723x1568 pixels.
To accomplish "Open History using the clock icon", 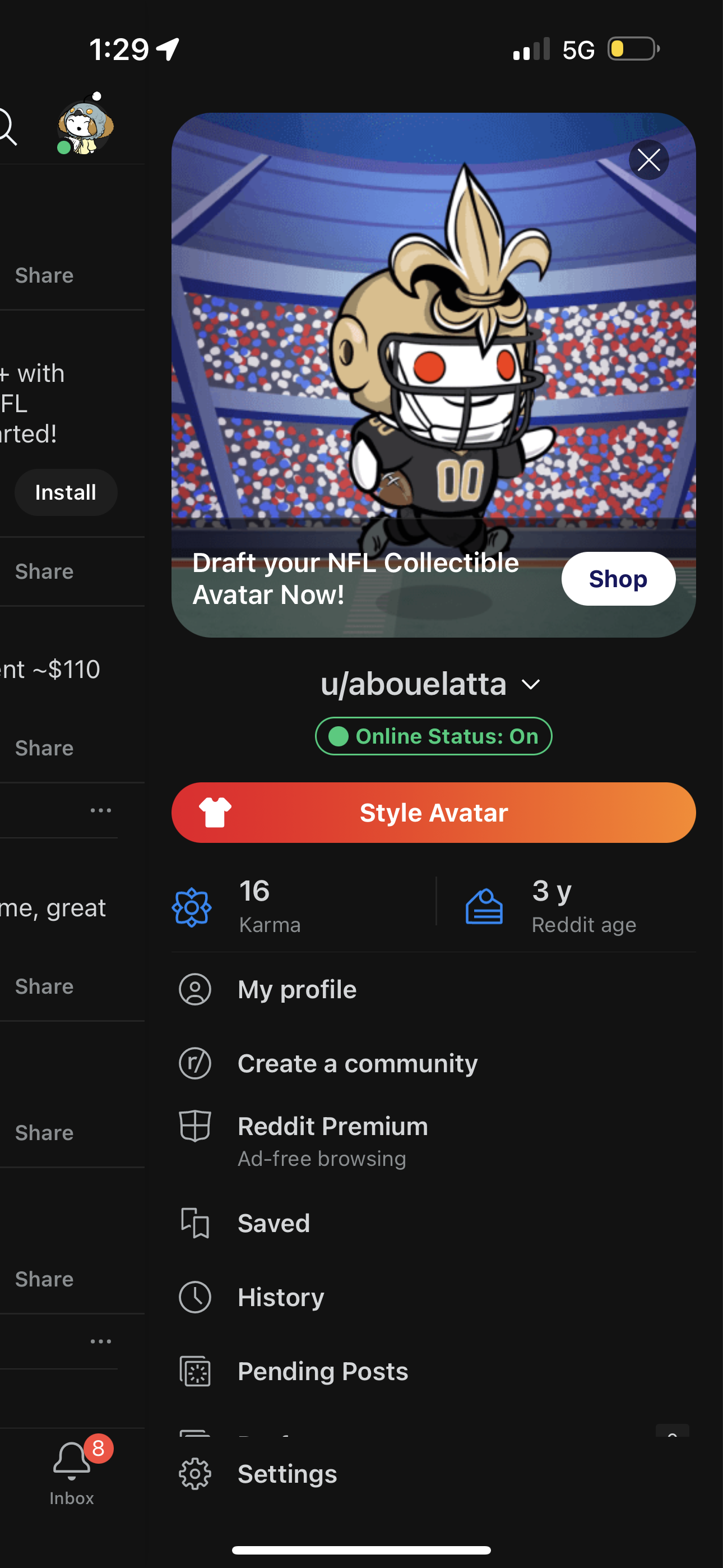I will click(194, 1297).
